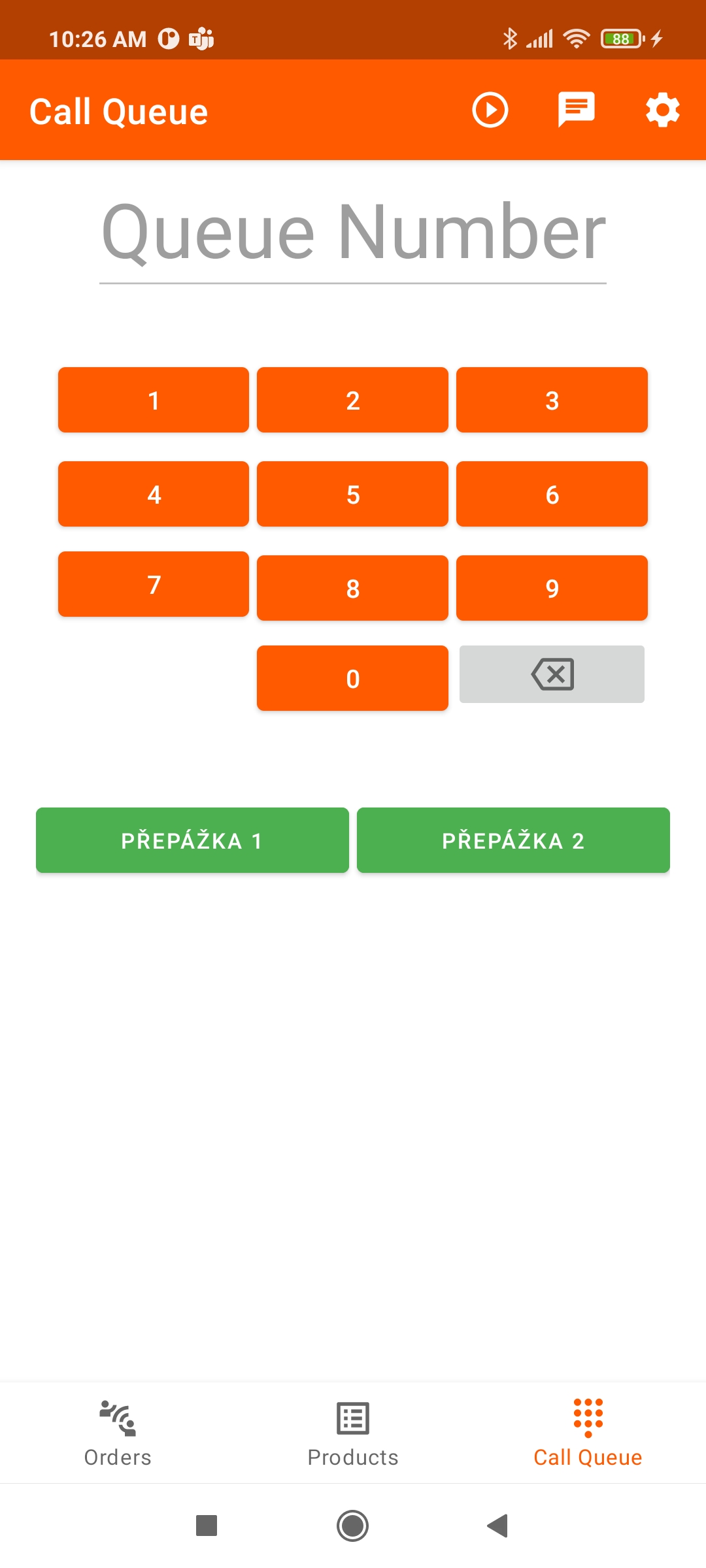Enter digit 0 on keypad
Screen dimensions: 706x1568
point(352,678)
